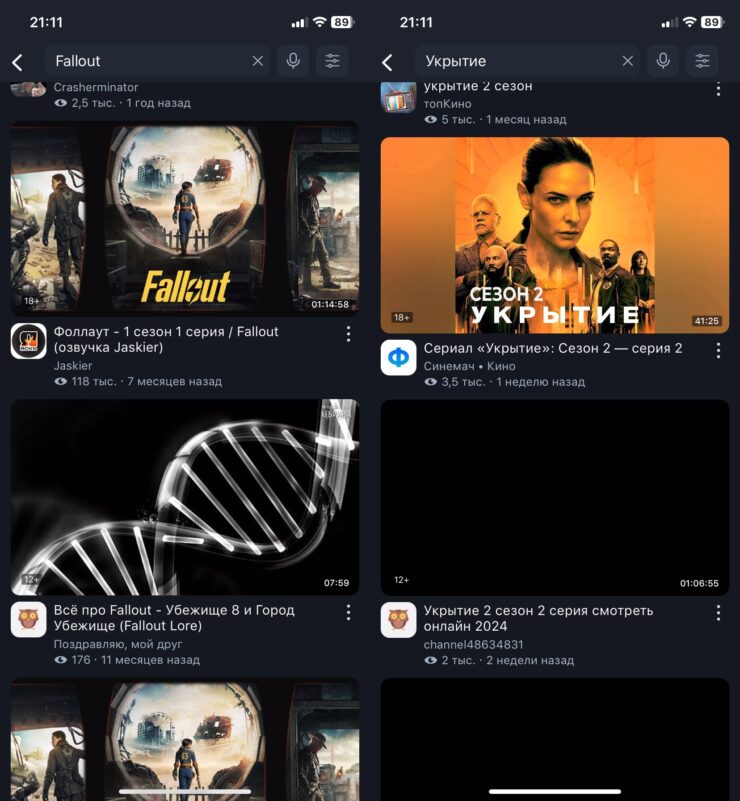Viewport: 740px width, 801px height.
Task: Go back from the Fallout search
Action: (x=17, y=62)
